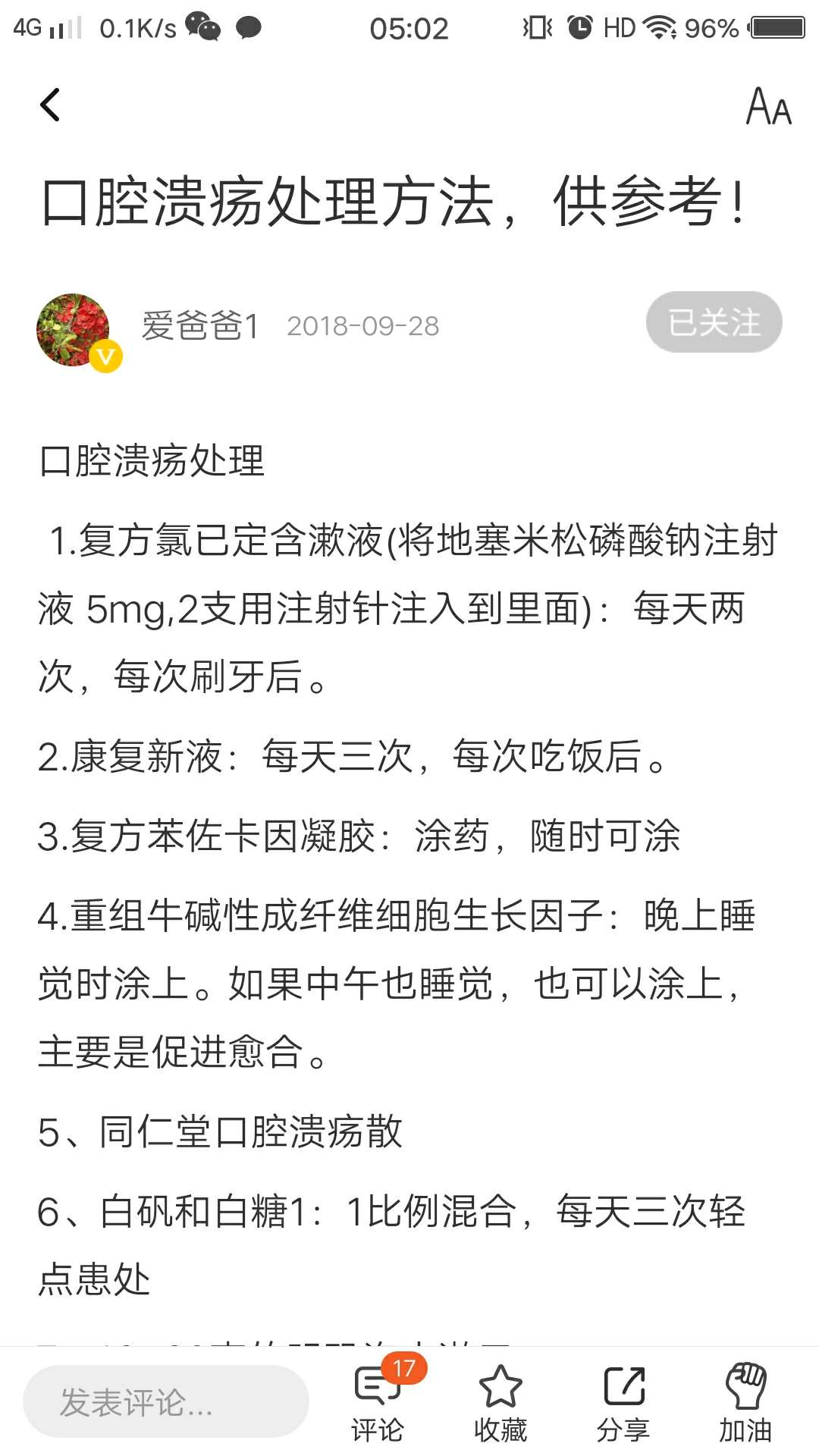View the 17 comments
The image size is (819, 1456).
[378, 1403]
